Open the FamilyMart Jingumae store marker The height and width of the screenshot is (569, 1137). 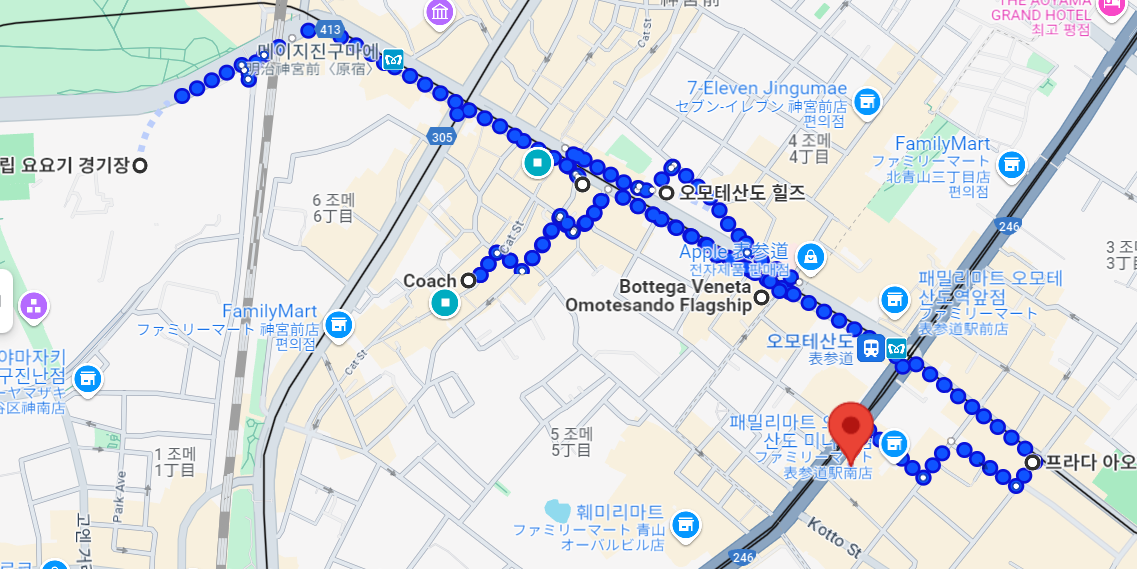click(x=339, y=325)
